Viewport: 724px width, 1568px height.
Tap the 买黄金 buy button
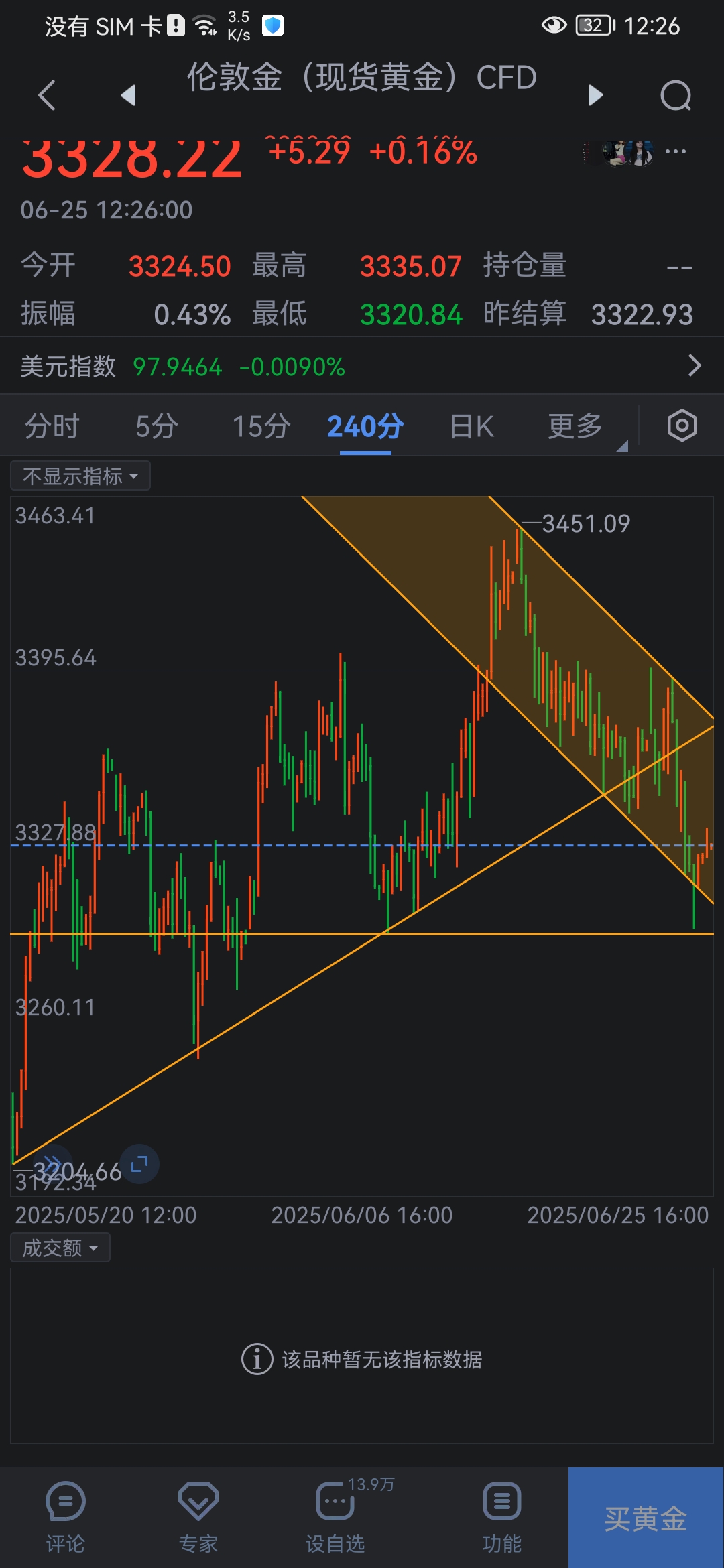[x=646, y=1518]
